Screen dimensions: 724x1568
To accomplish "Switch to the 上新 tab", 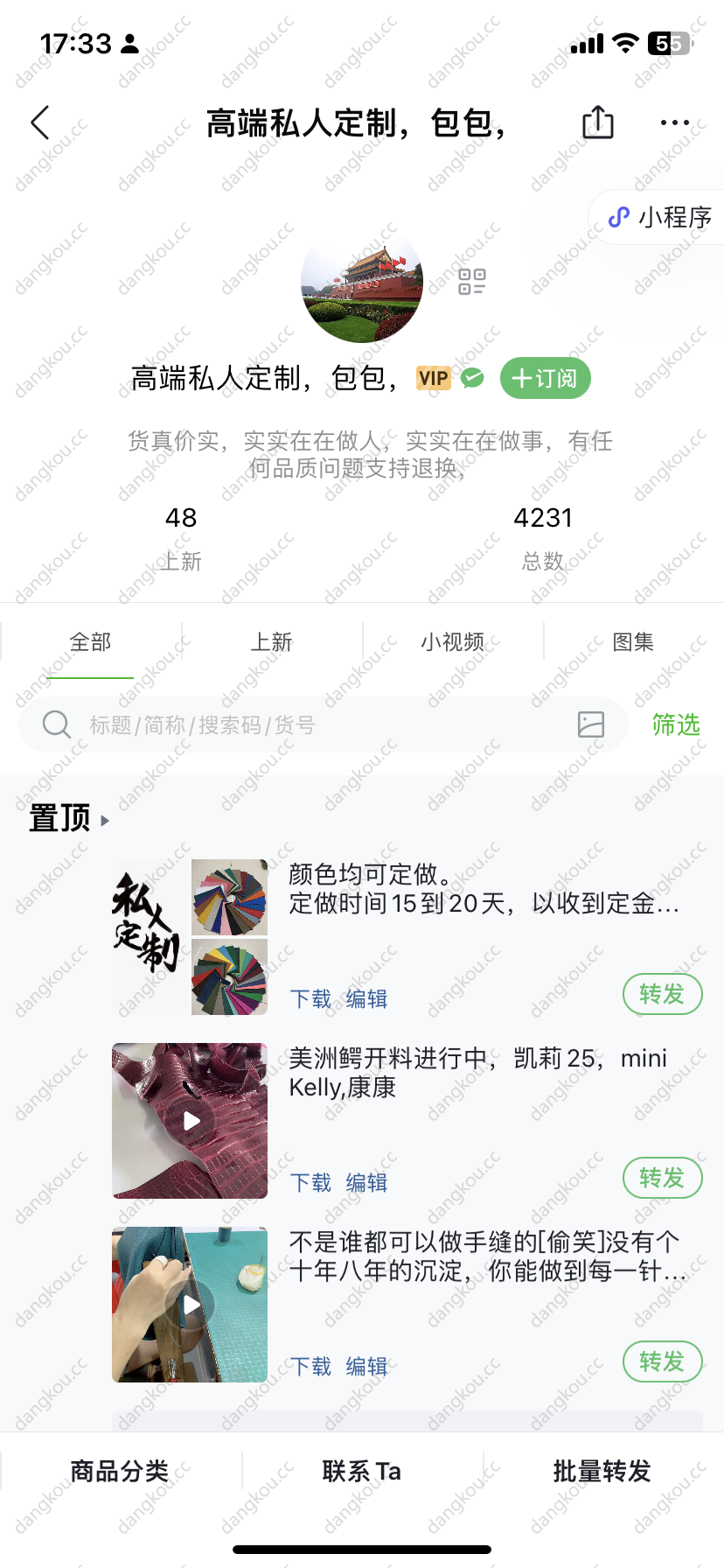I will (x=271, y=642).
